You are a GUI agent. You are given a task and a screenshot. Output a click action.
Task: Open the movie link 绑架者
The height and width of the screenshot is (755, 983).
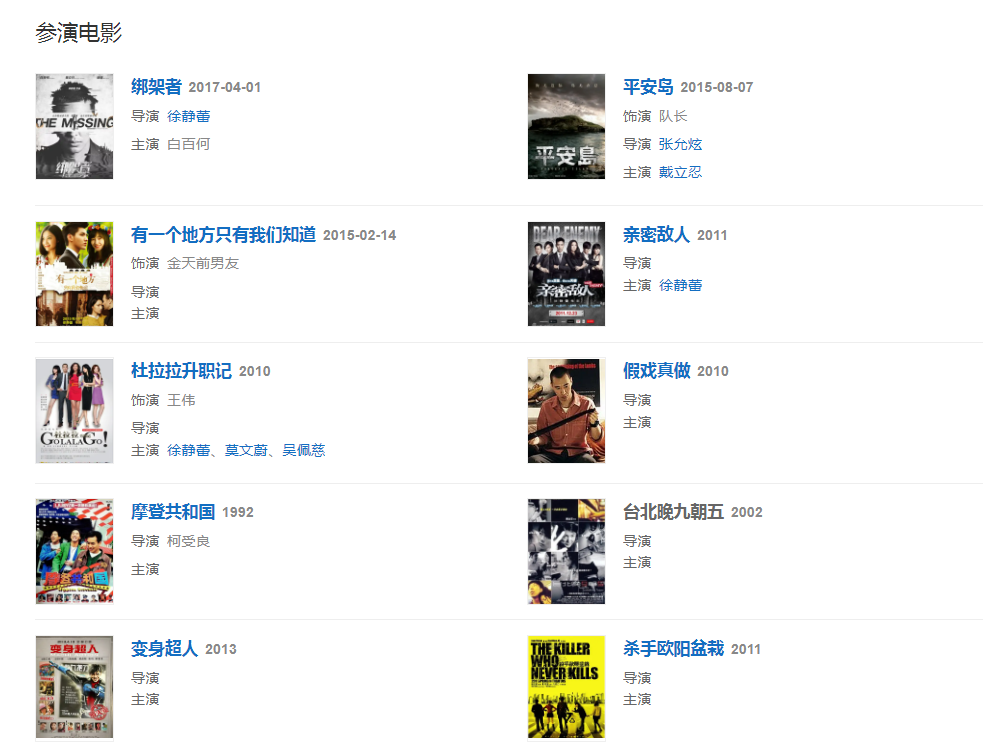(156, 87)
